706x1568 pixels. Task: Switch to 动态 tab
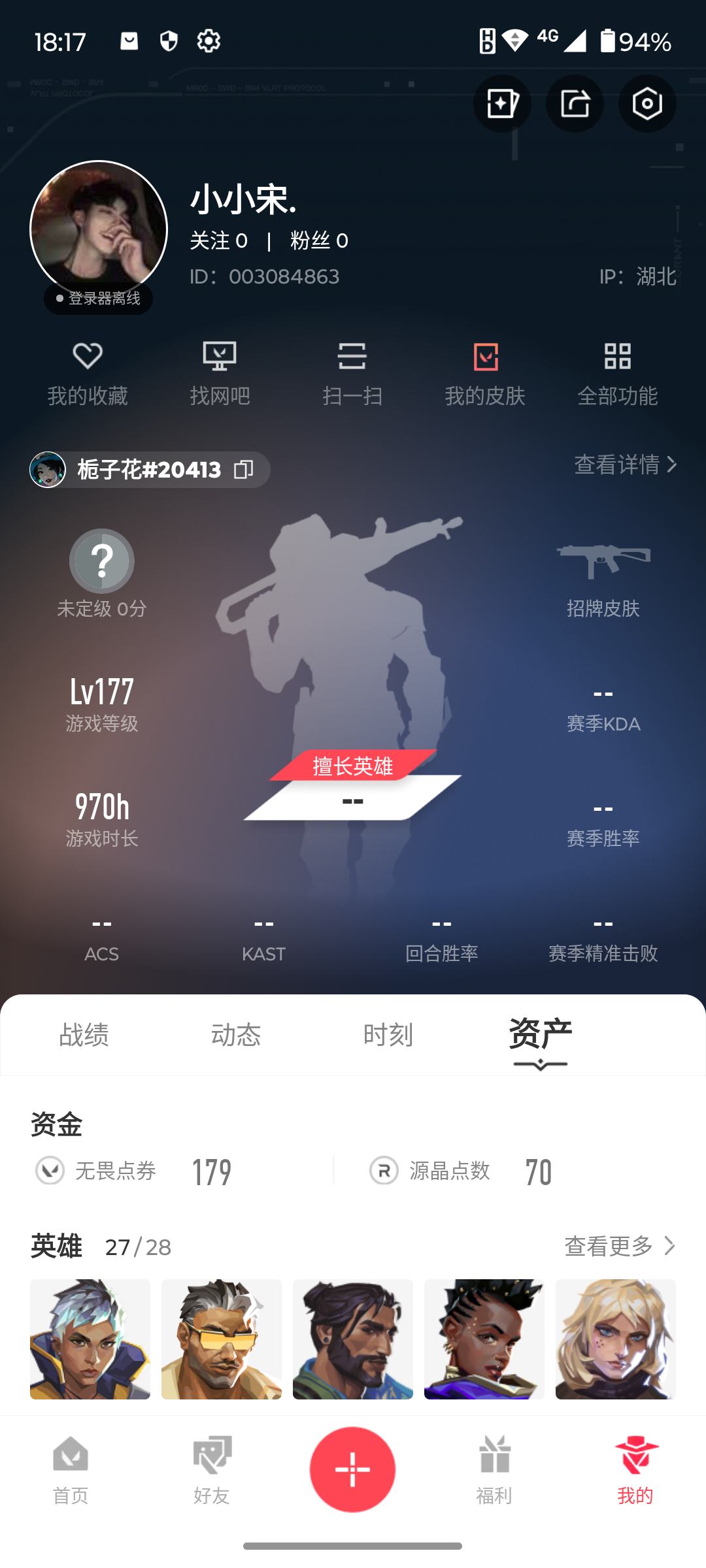tap(236, 1035)
